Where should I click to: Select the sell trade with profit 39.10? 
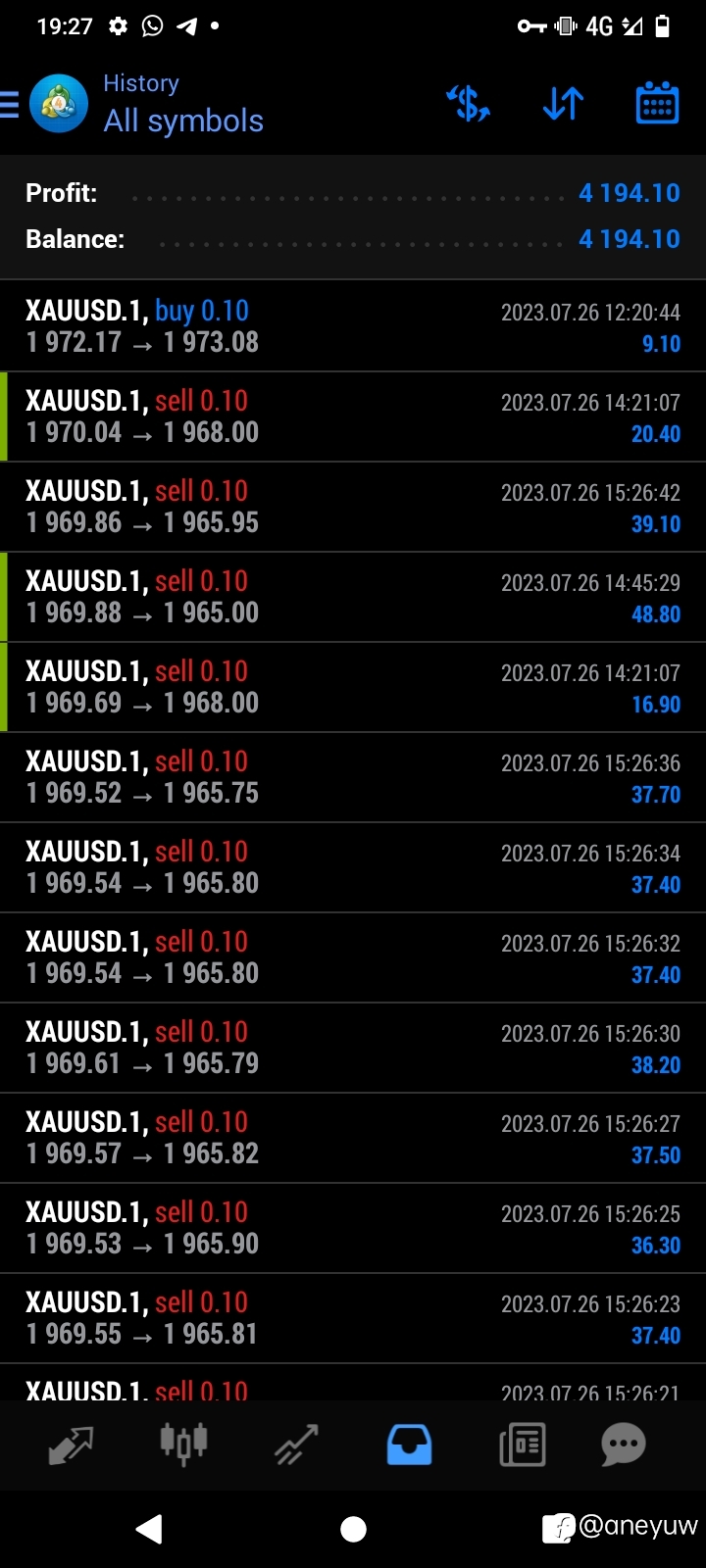click(x=353, y=507)
